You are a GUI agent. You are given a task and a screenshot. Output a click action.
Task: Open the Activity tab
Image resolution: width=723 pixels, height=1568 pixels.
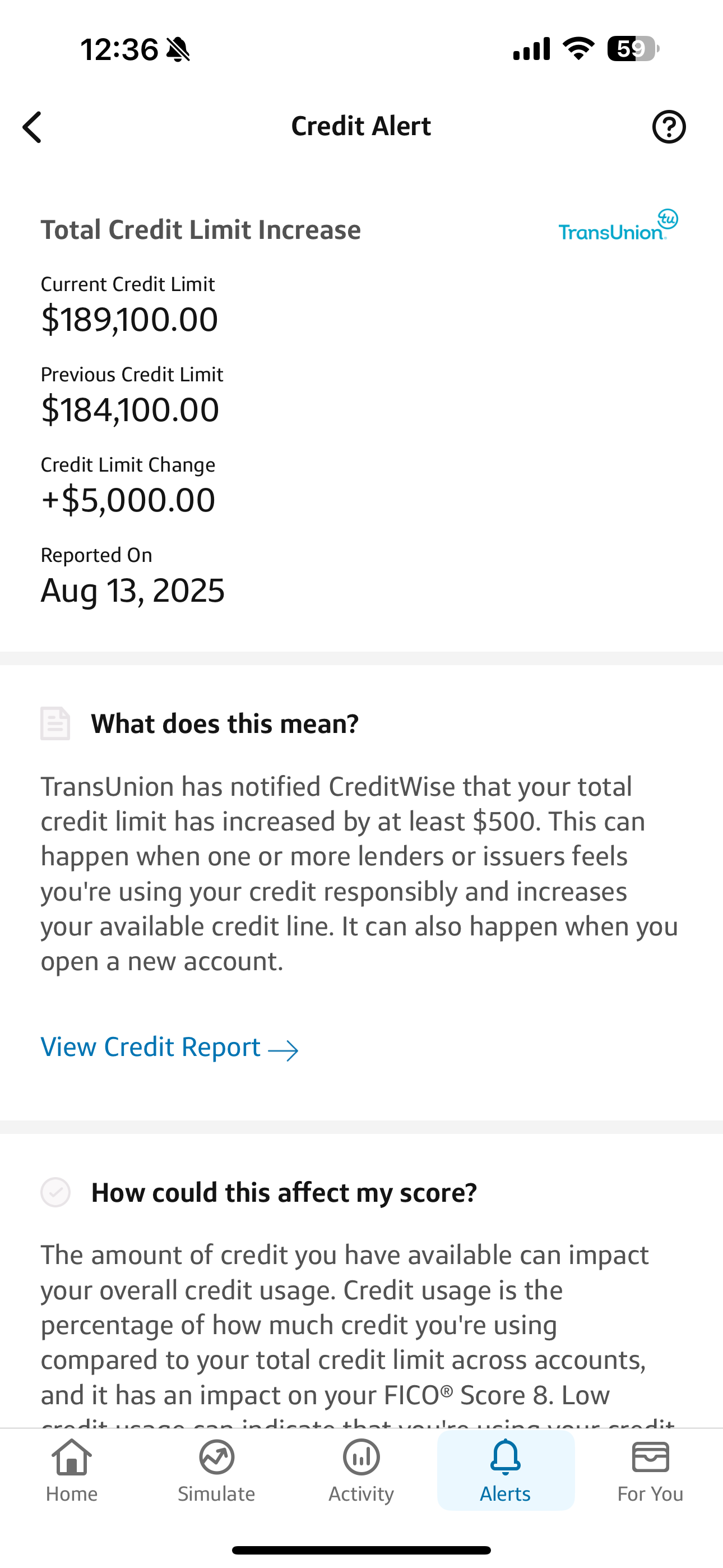(361, 1470)
